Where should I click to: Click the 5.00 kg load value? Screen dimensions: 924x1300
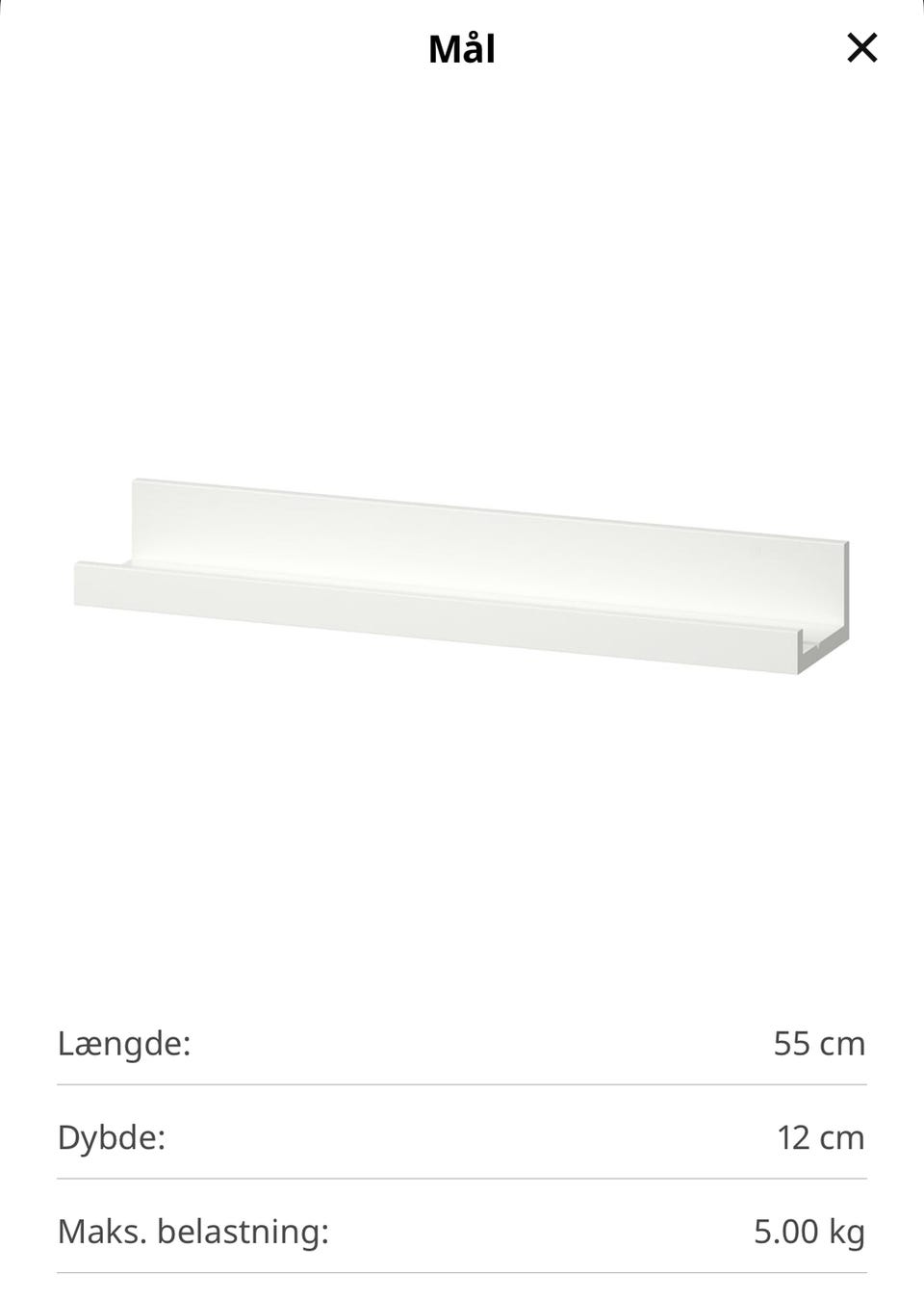(808, 1230)
